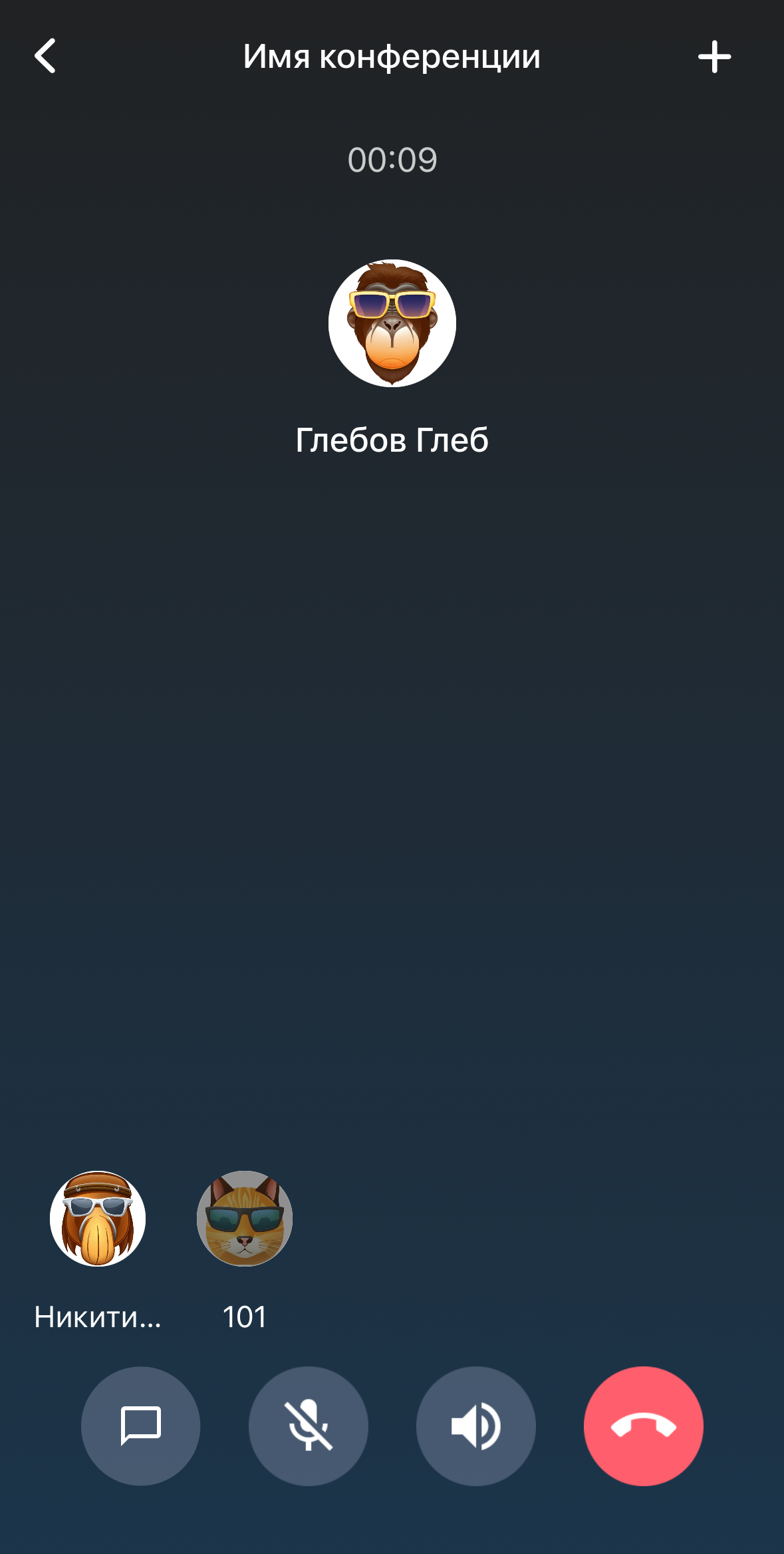The width and height of the screenshot is (784, 1554).
Task: Toggle the speaker output
Action: click(475, 1426)
